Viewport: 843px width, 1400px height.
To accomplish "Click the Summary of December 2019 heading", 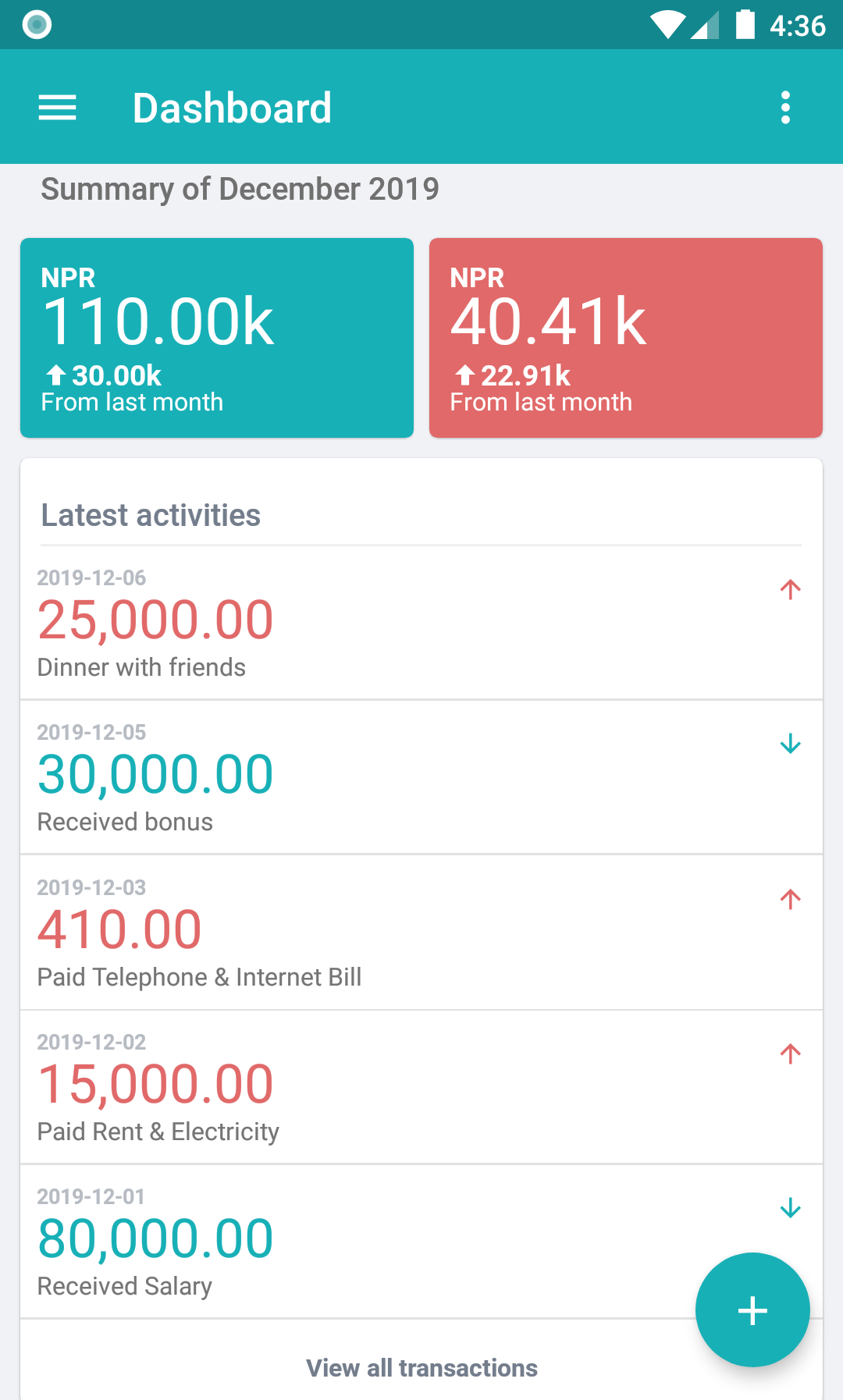I will point(240,189).
